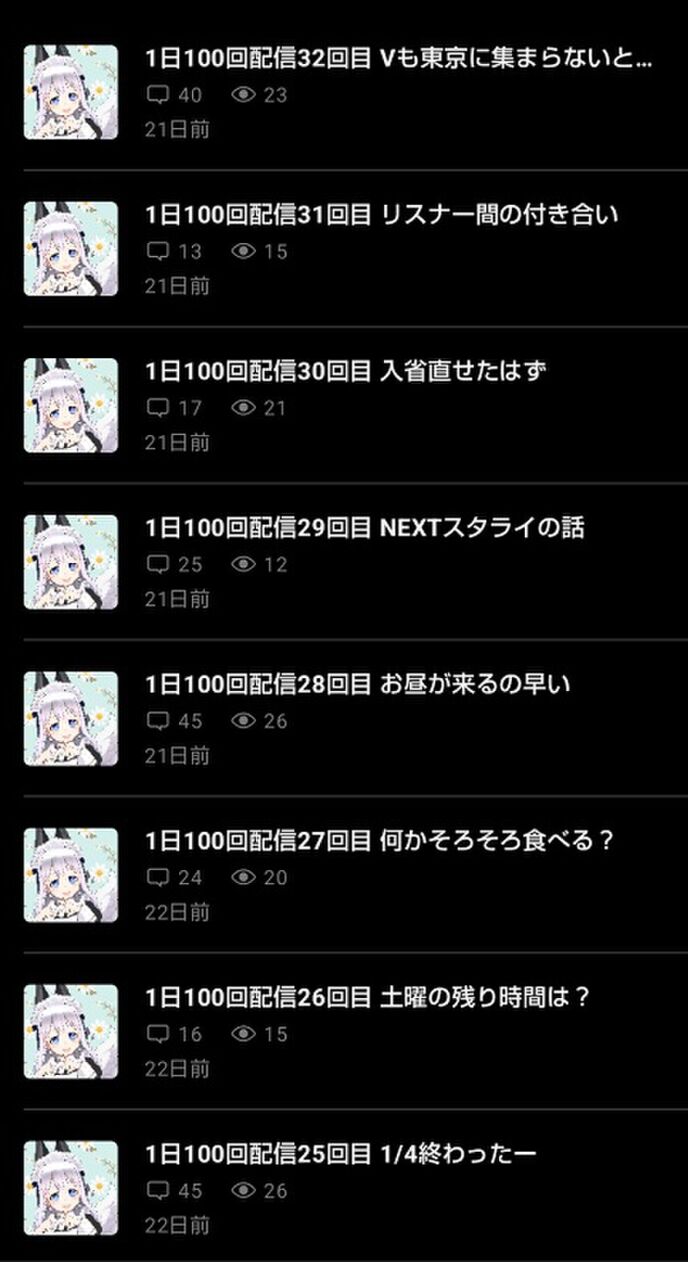
Task: Open the 32回目 Vも東京に集まらないと stream
Action: tap(398, 60)
